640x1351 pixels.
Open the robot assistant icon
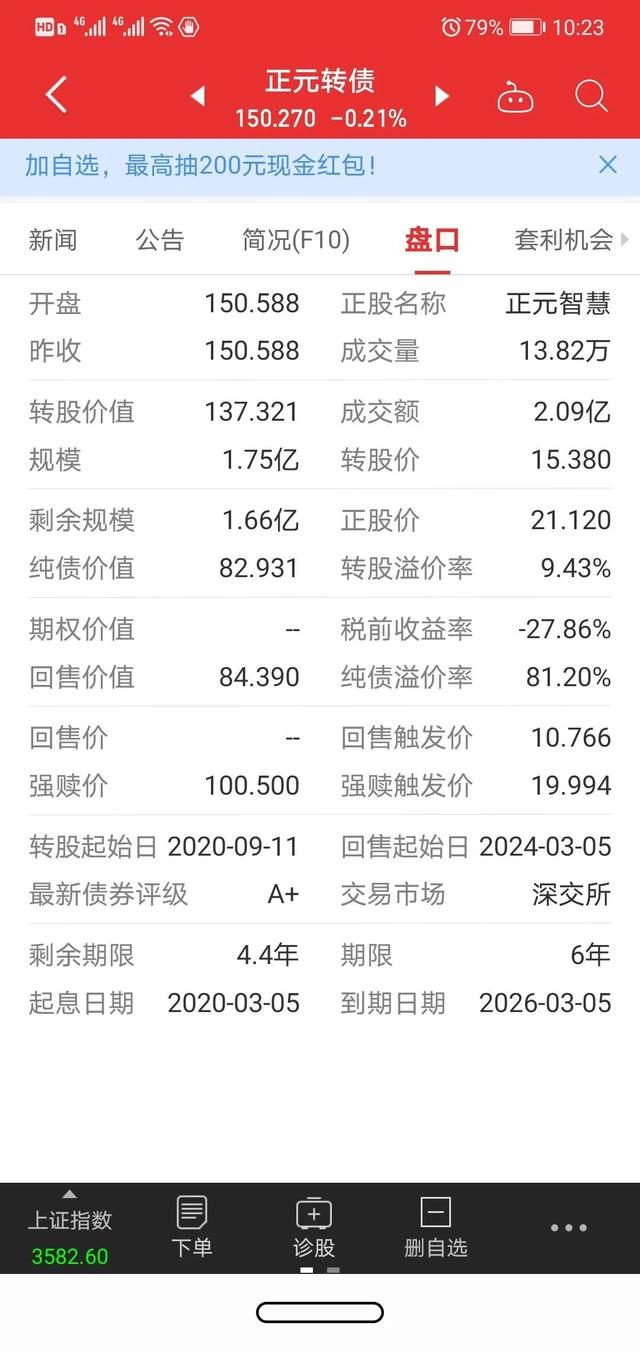(516, 97)
